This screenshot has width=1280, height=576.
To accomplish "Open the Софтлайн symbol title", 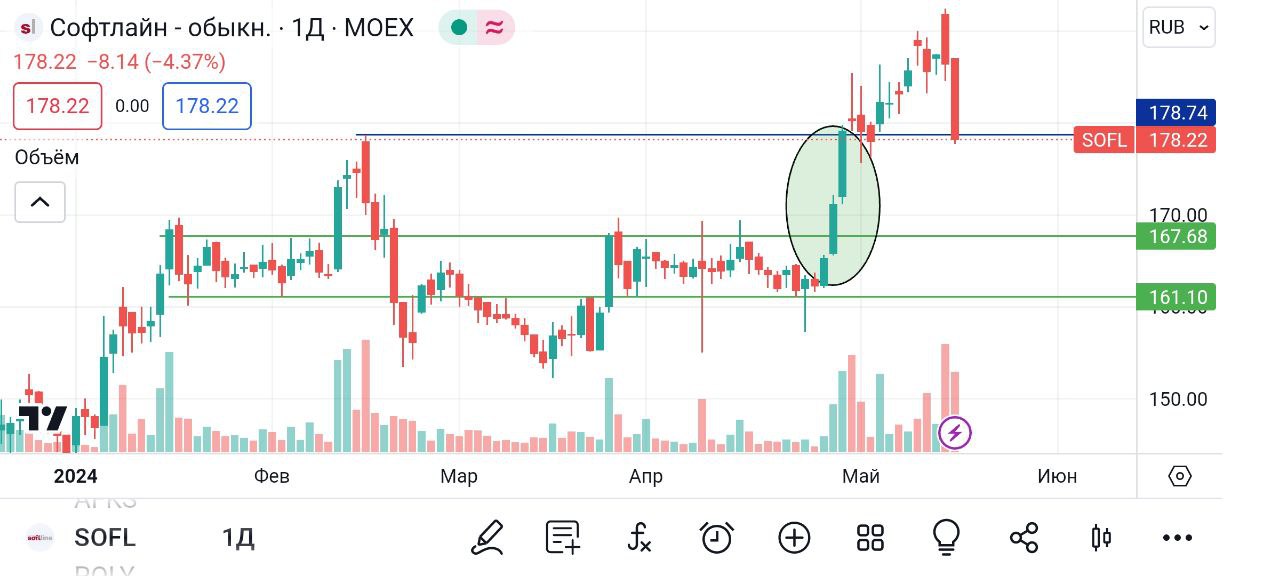I will coord(230,27).
